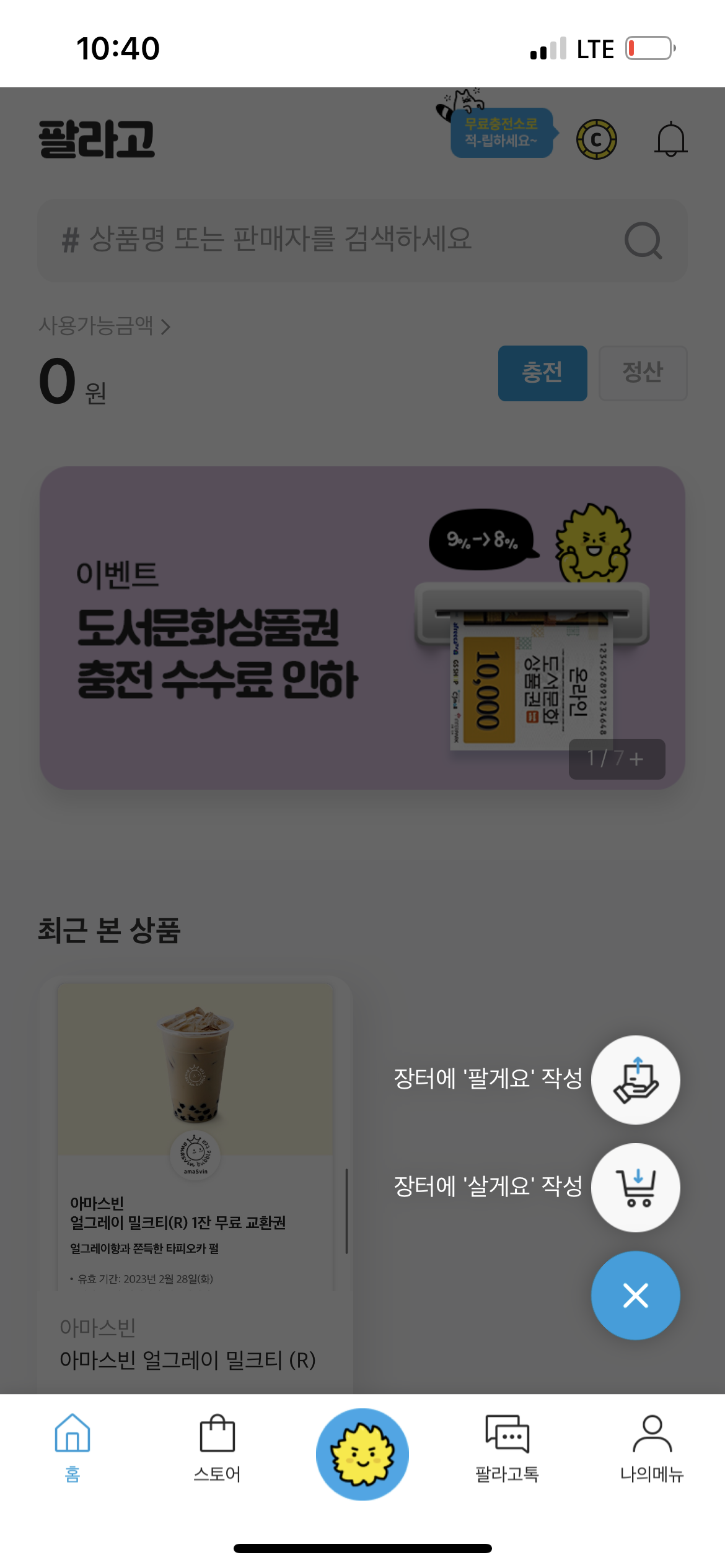The width and height of the screenshot is (725, 1568).
Task: Tap the hand-with-ticket '팔게요' icon
Action: pos(635,1081)
